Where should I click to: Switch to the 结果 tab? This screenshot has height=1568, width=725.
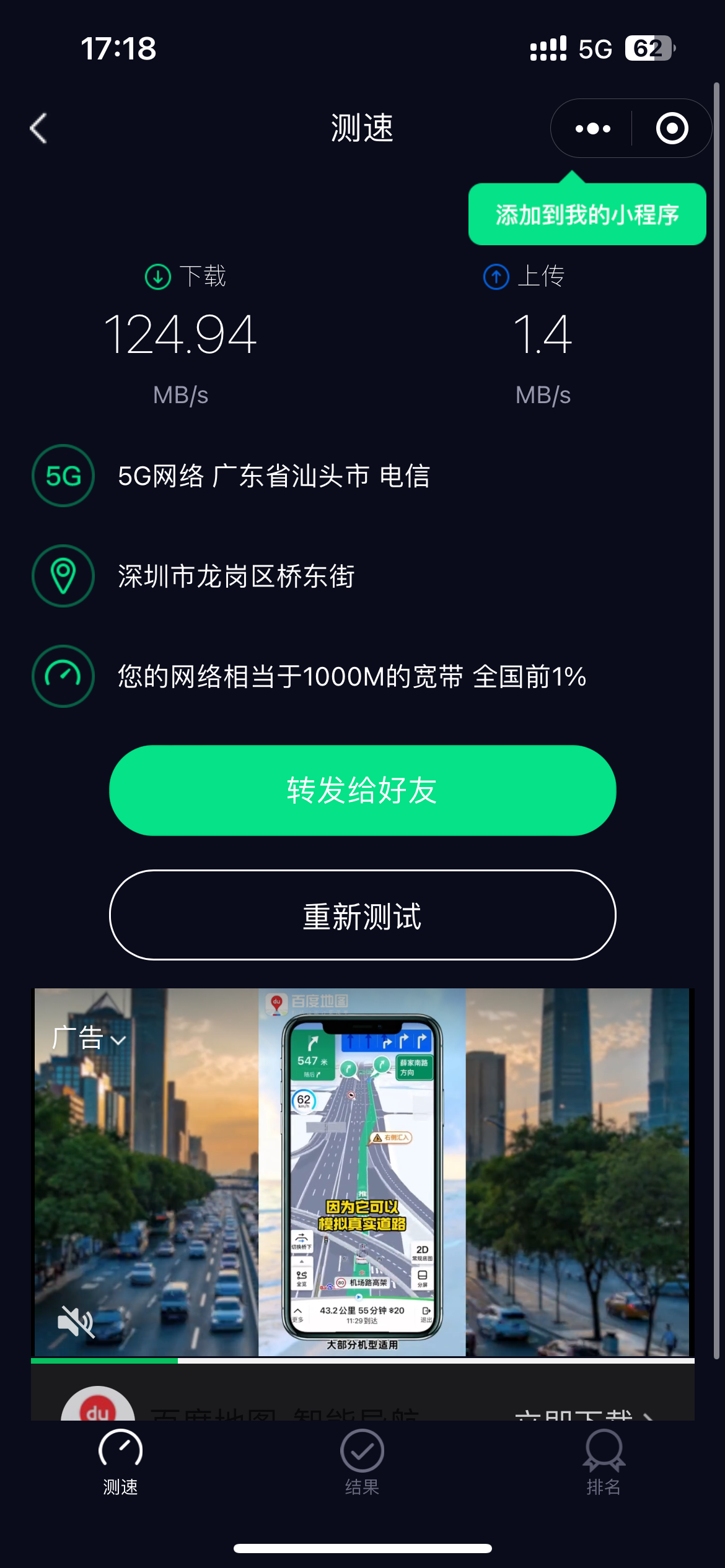click(362, 1462)
